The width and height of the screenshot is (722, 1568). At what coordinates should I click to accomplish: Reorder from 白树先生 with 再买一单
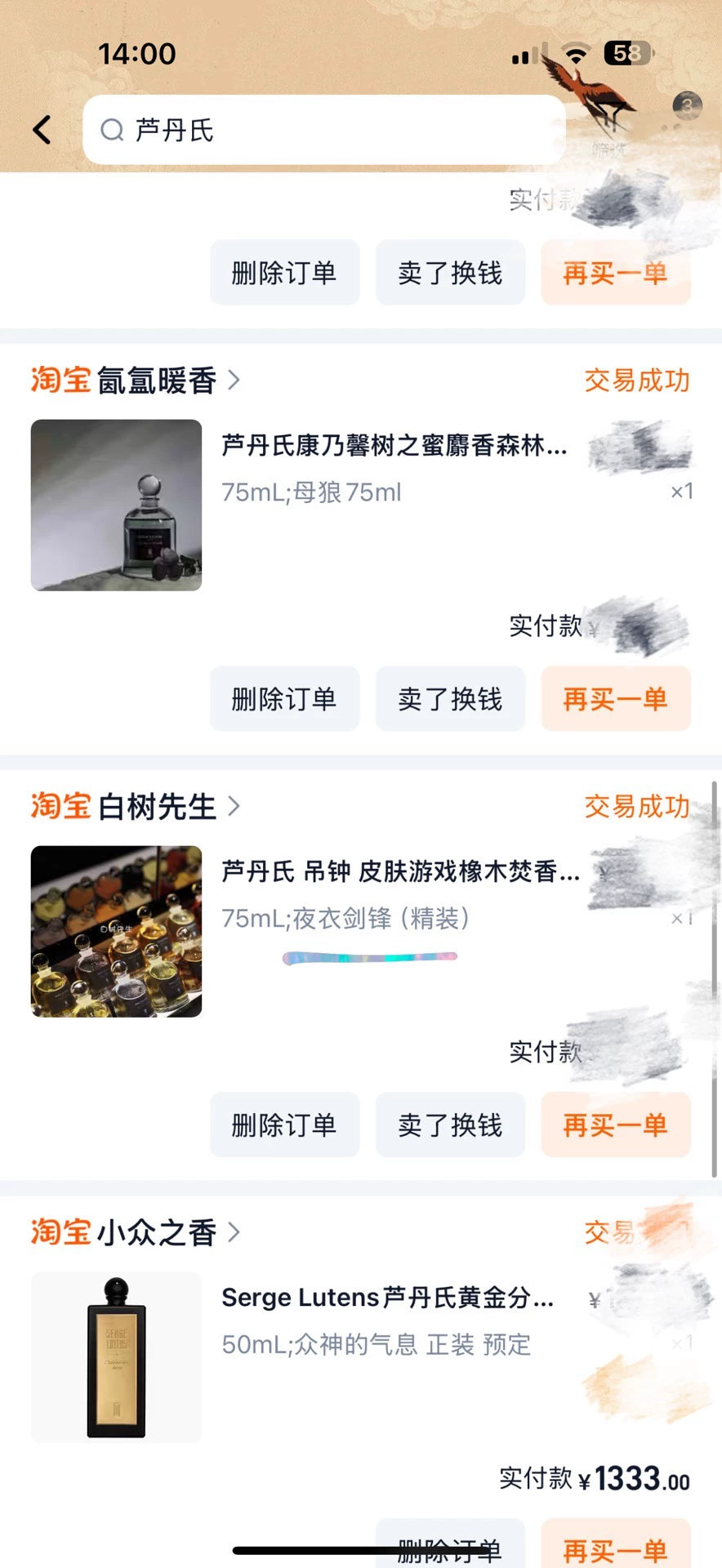[x=616, y=1125]
